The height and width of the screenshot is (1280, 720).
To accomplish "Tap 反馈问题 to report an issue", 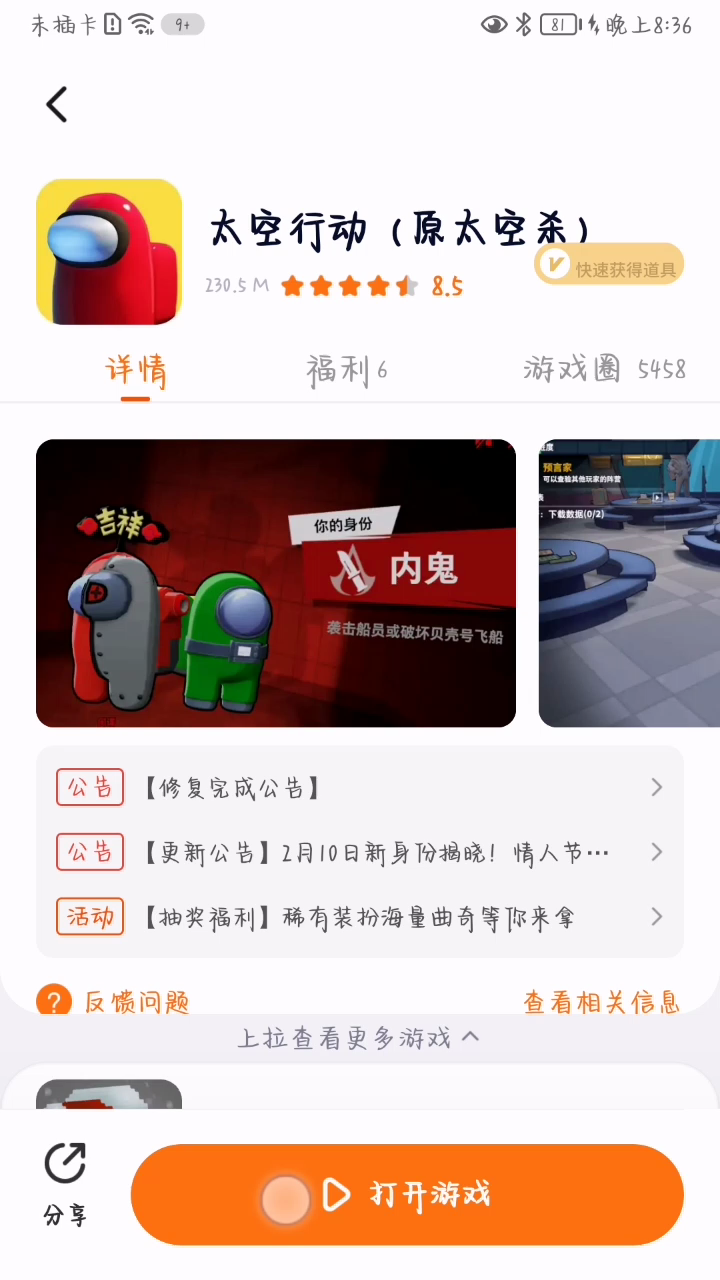I will [x=113, y=1001].
